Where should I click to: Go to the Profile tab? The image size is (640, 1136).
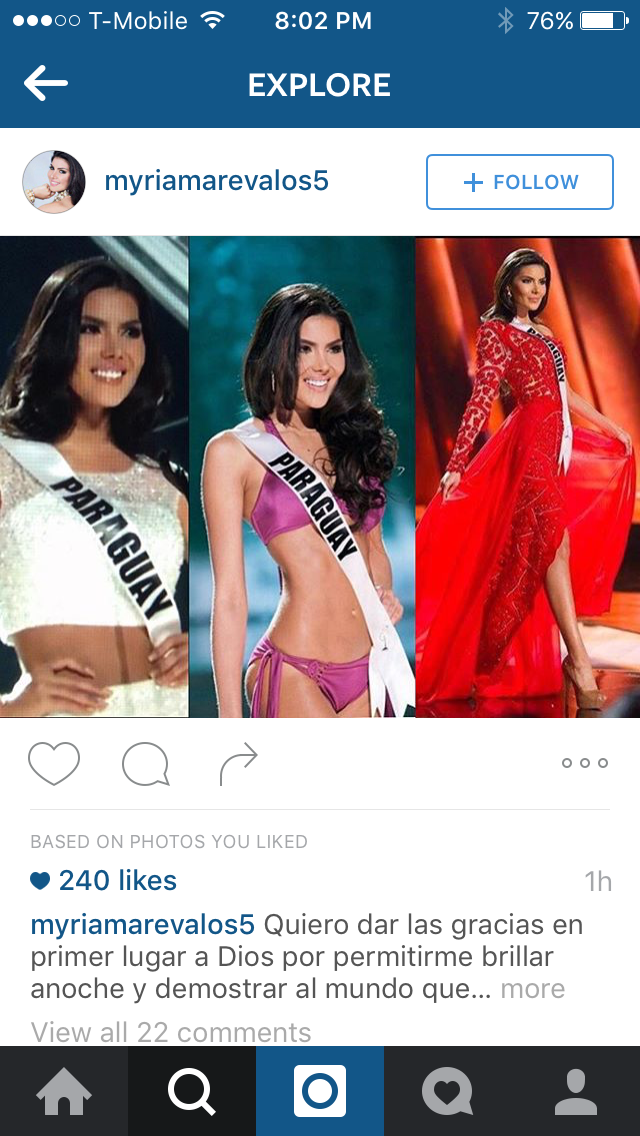[x=576, y=1091]
